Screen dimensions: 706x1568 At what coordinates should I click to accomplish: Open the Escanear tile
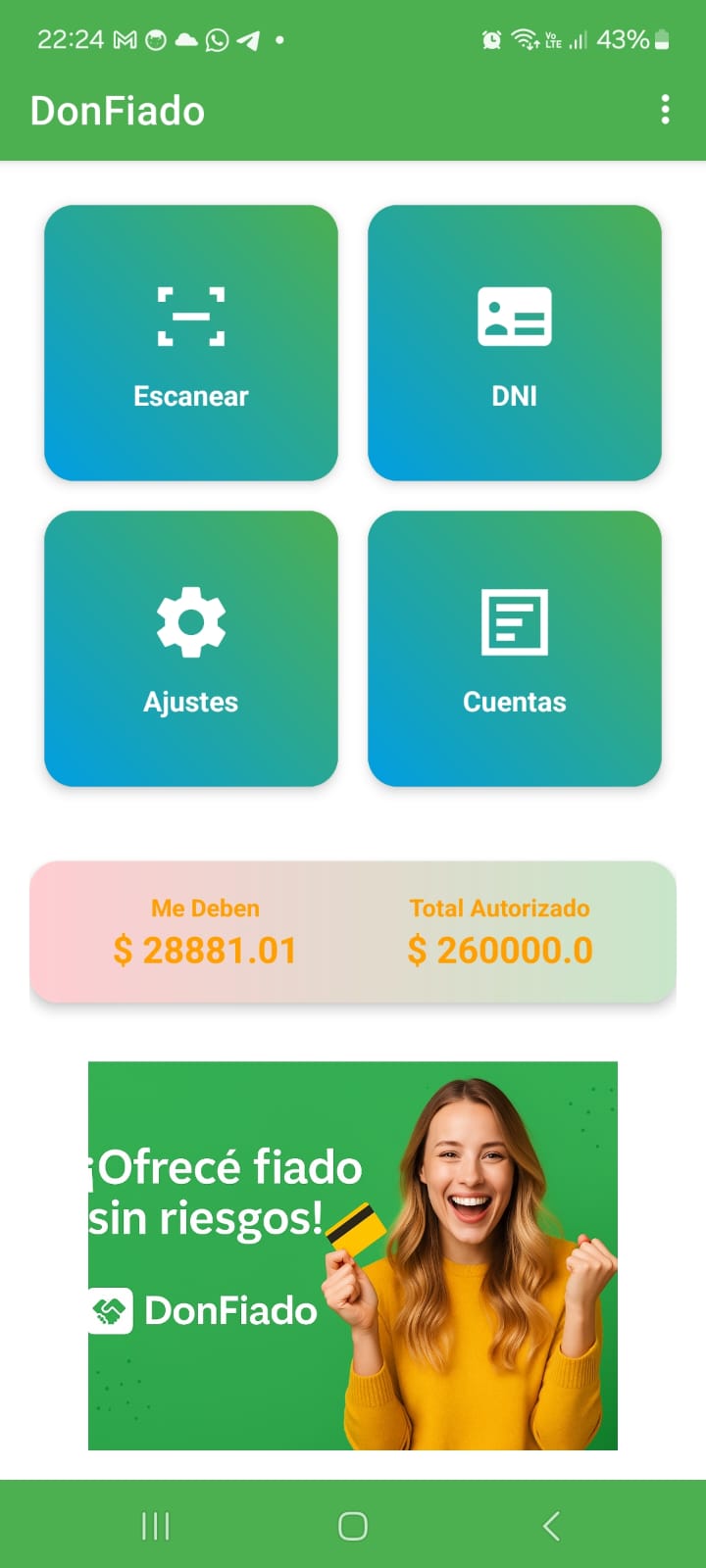pyautogui.click(x=191, y=343)
